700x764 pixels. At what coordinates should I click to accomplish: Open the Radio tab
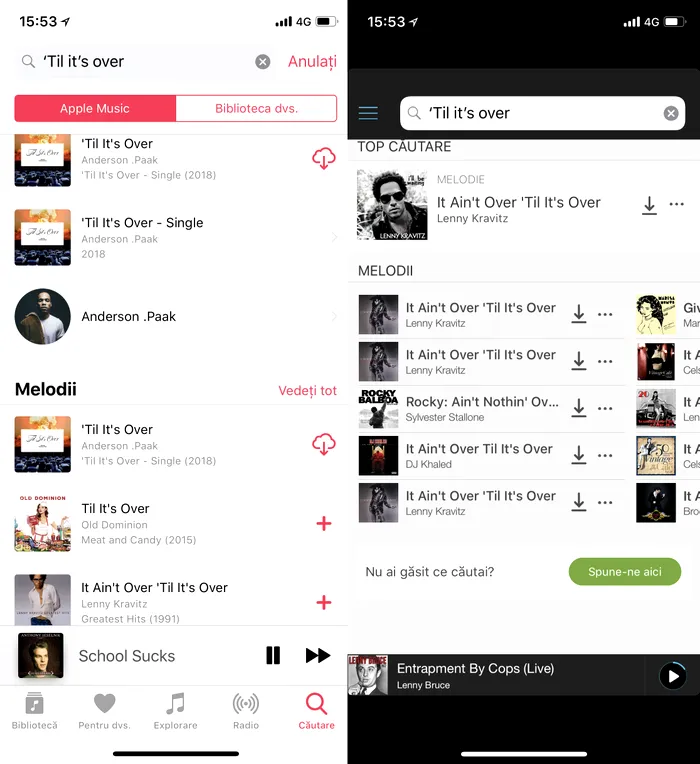[245, 710]
